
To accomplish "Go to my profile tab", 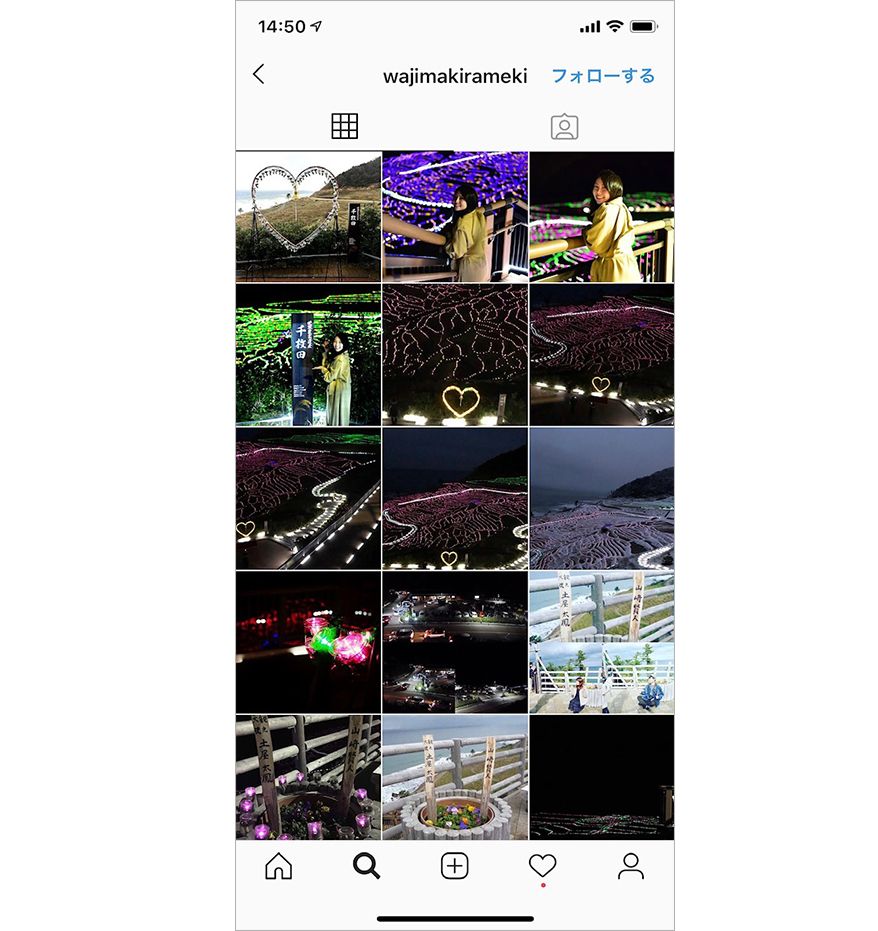I will pos(630,866).
